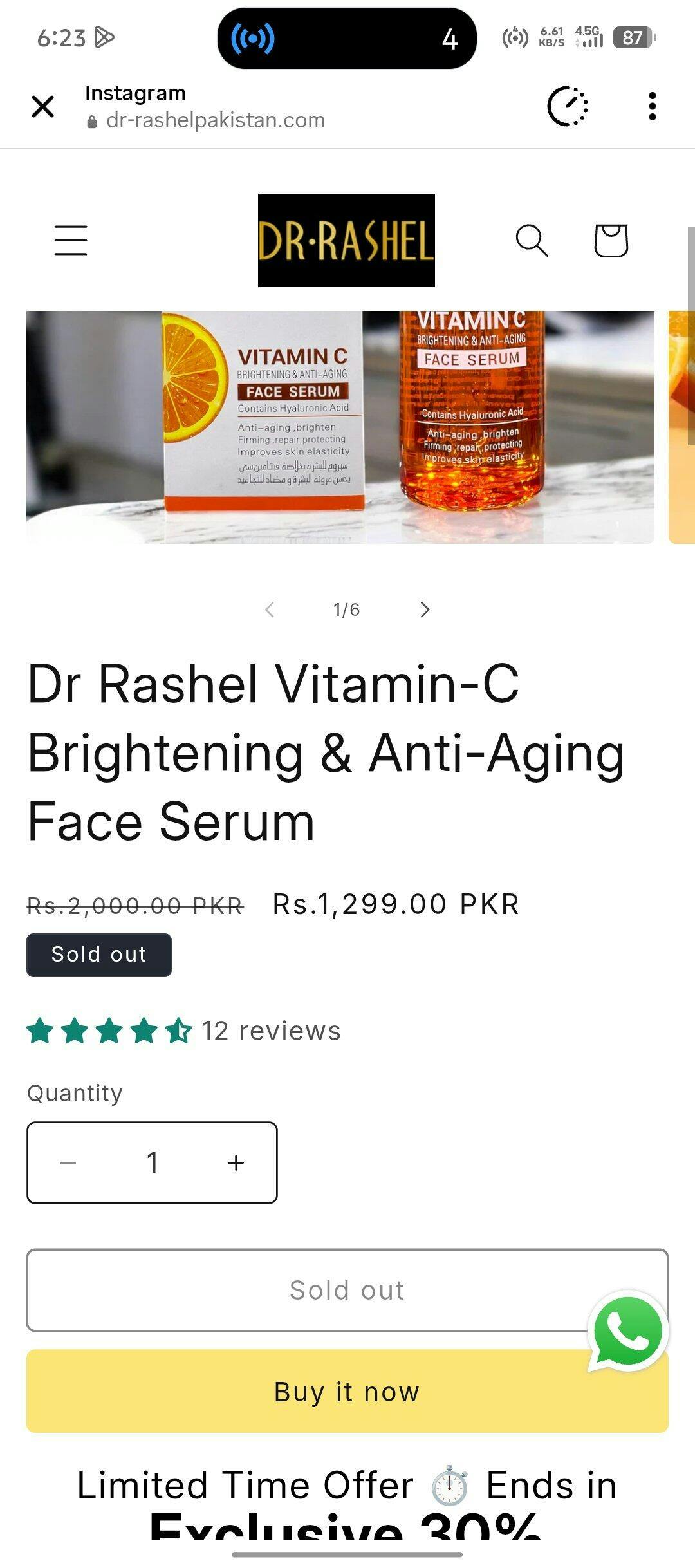Open the hamburger navigation menu
Screen dimensions: 695x1568
(x=71, y=240)
